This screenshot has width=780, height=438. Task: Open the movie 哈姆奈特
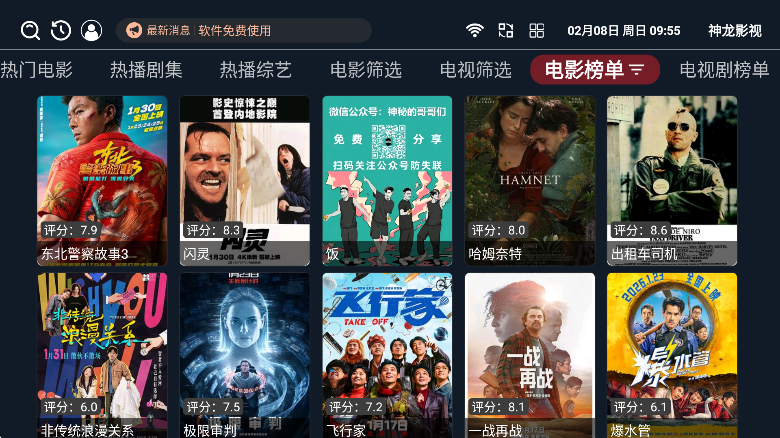coord(530,180)
